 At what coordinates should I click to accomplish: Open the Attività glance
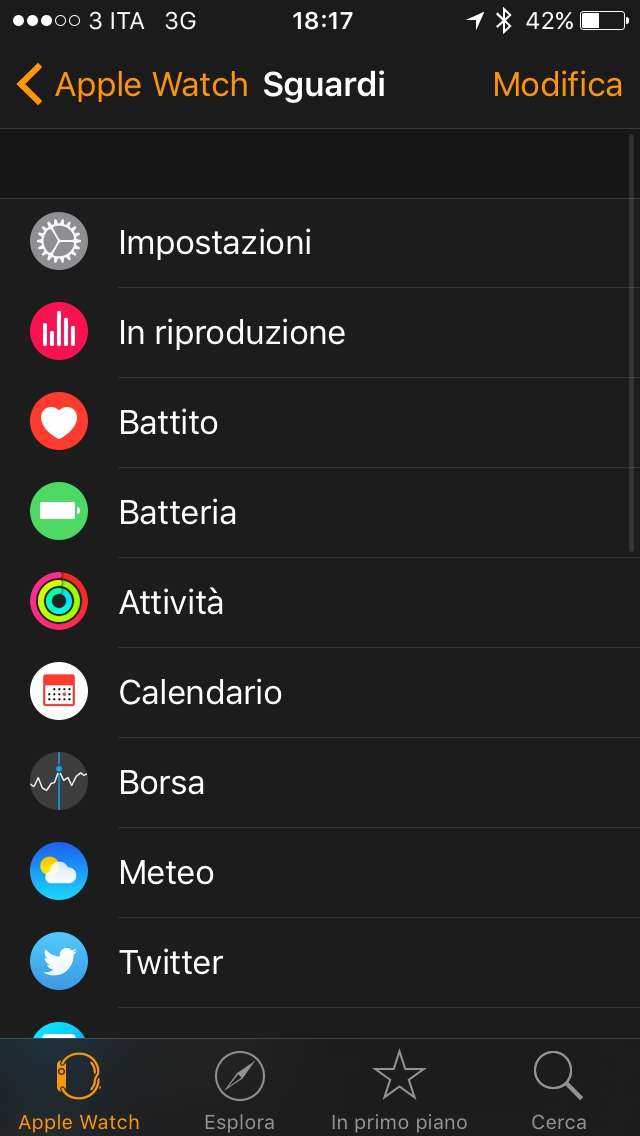coord(320,602)
